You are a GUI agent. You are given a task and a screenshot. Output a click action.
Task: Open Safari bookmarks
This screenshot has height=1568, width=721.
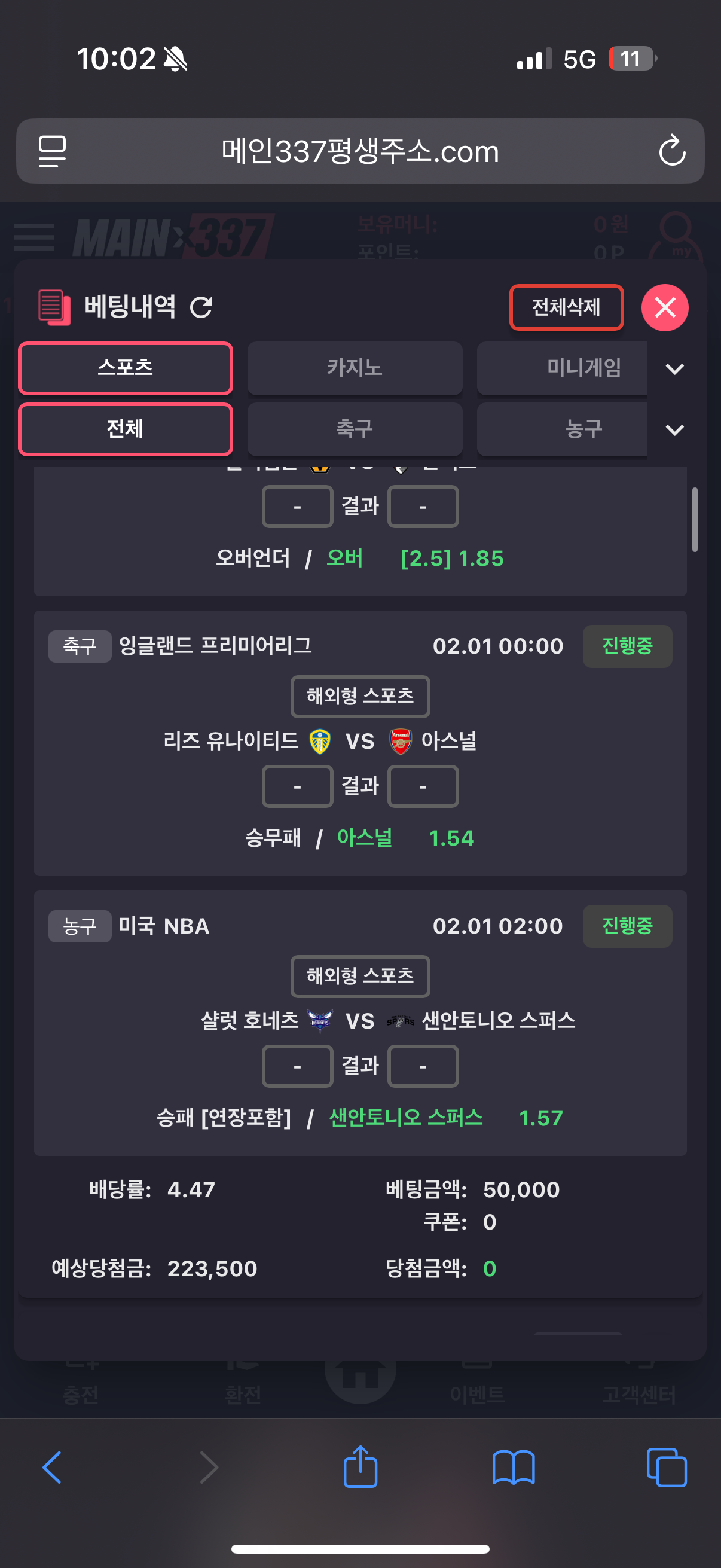coord(513,1467)
